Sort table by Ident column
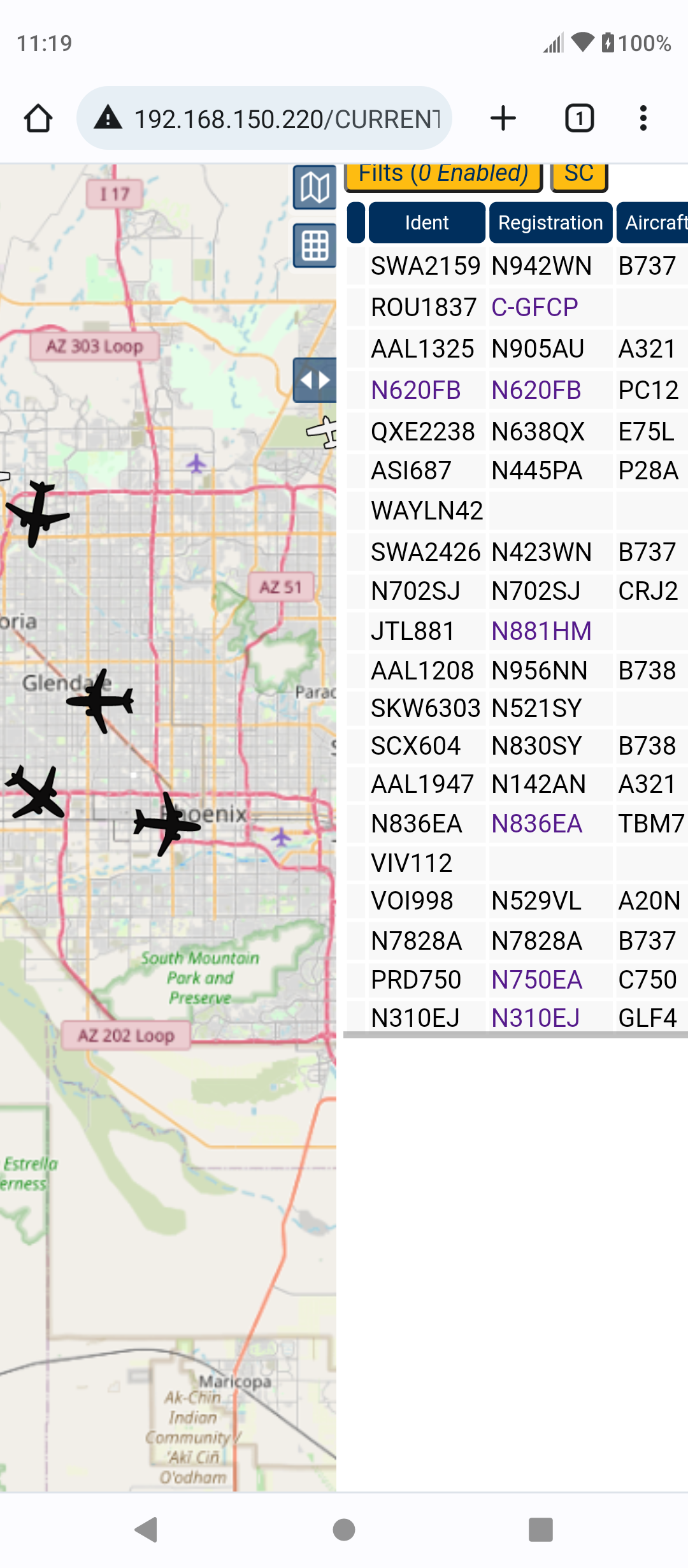The image size is (688, 1568). tap(427, 222)
